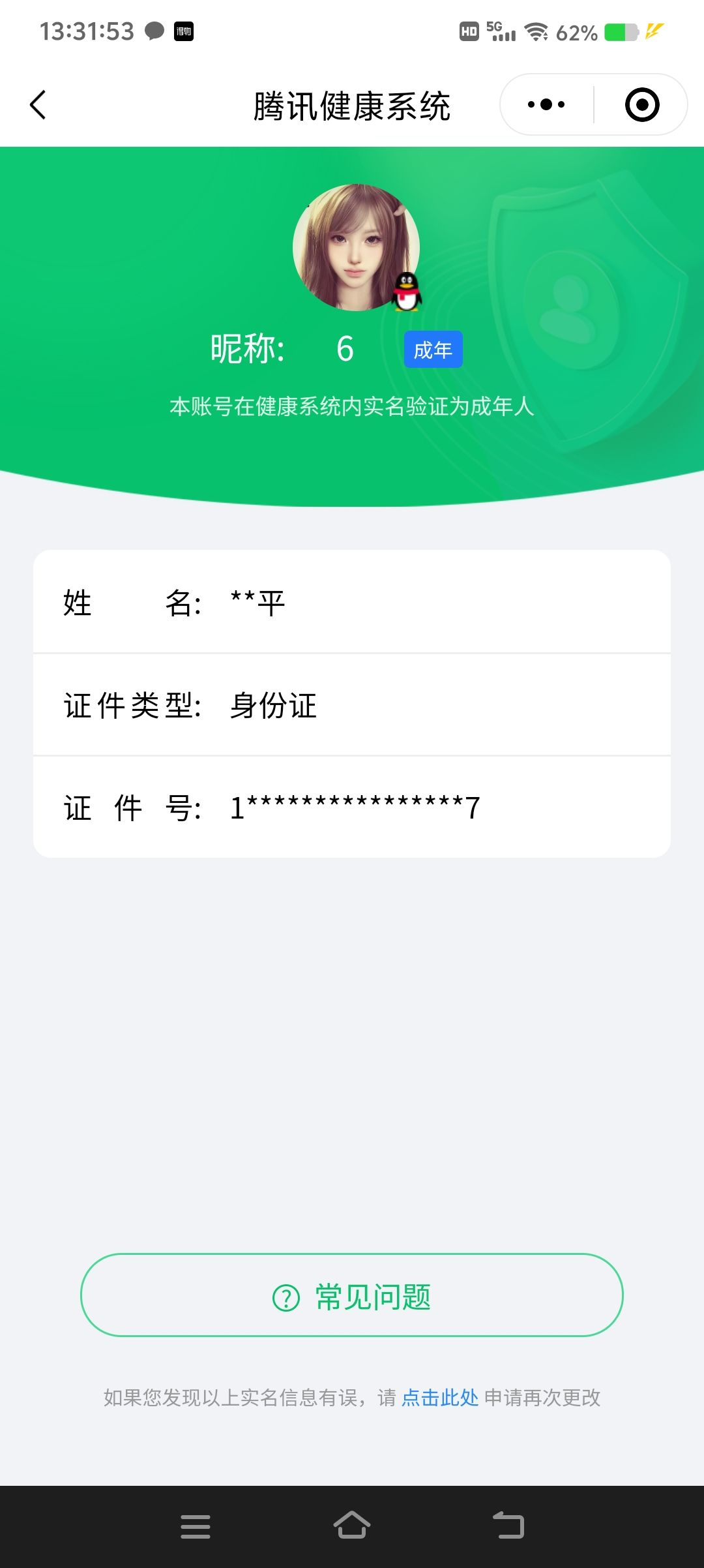Tap the QQ penguin badge on avatar

[405, 292]
